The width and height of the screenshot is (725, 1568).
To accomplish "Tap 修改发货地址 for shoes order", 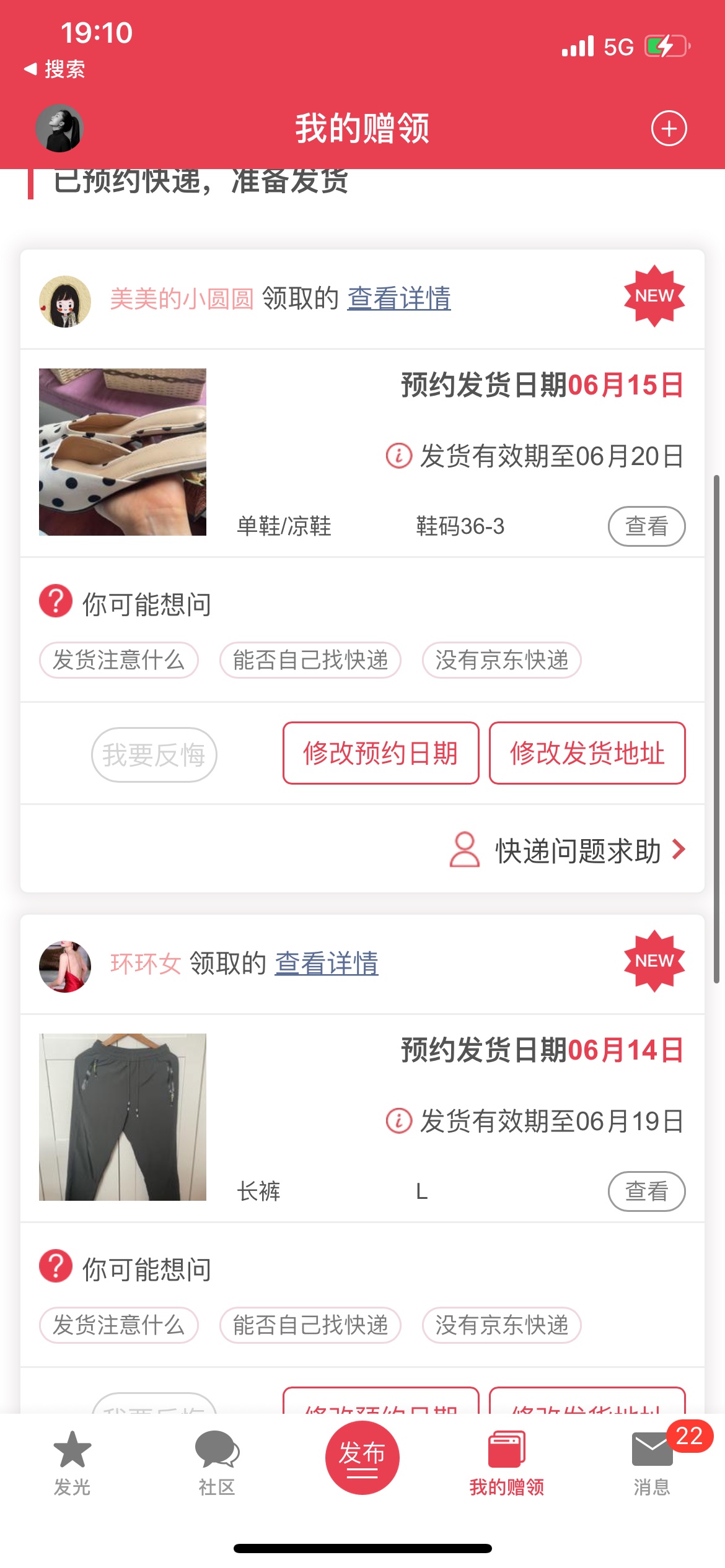I will 587,753.
